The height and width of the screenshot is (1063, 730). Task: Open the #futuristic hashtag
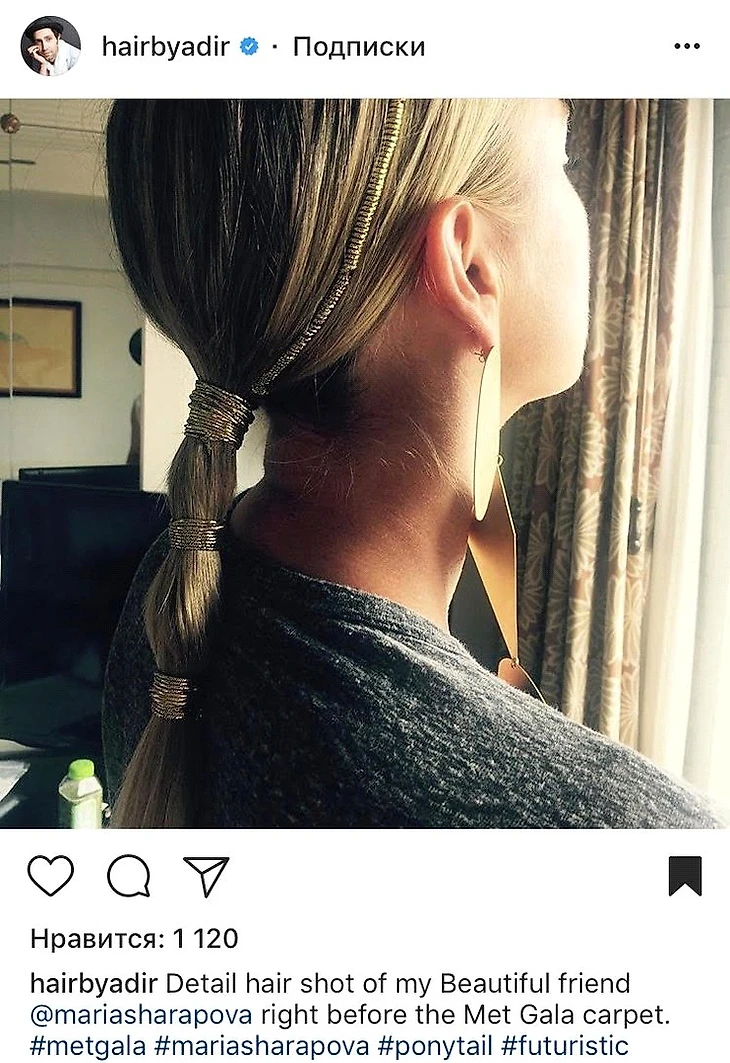click(x=565, y=1048)
